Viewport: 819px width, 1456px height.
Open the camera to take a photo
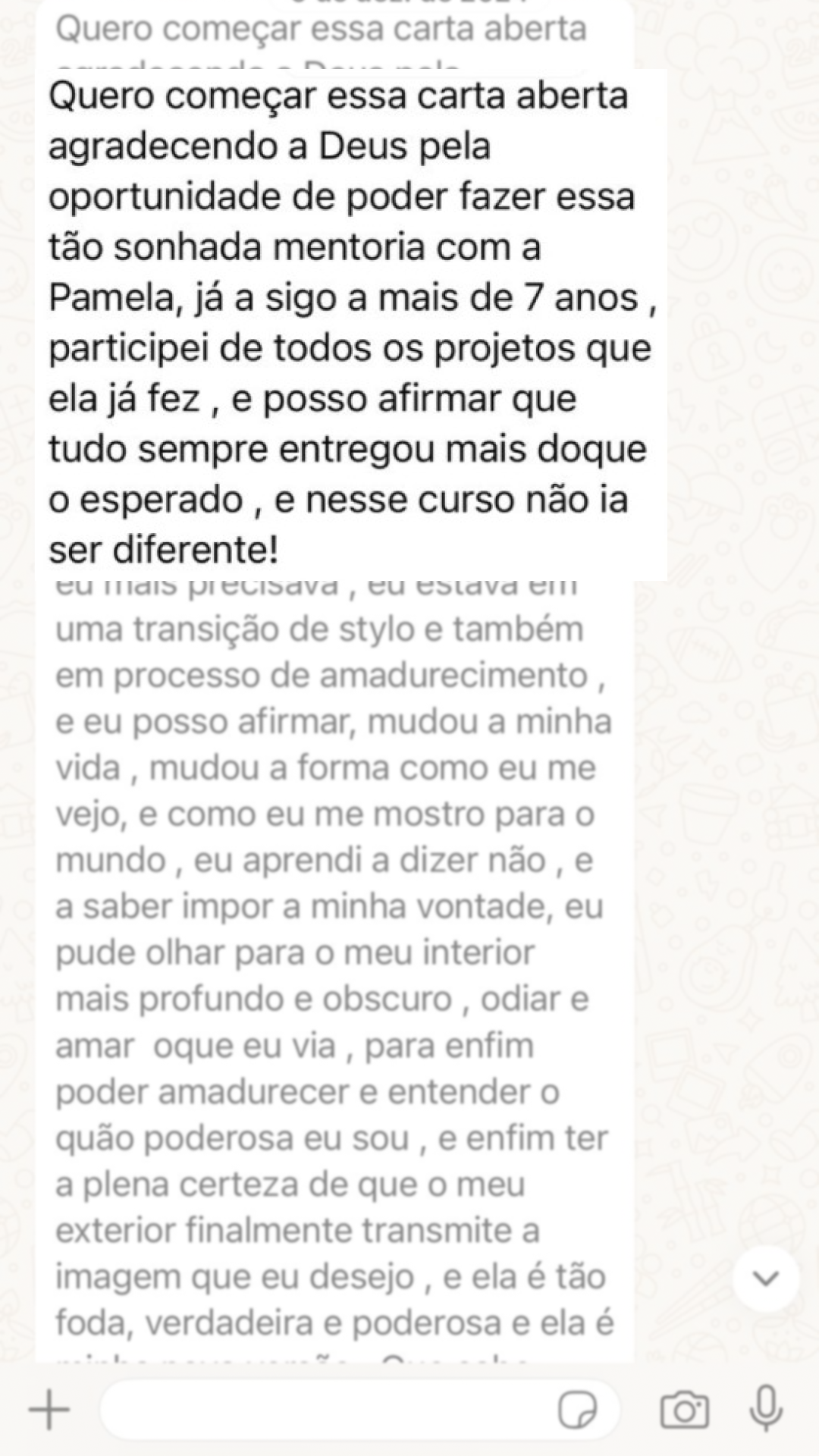pyautogui.click(x=684, y=1410)
